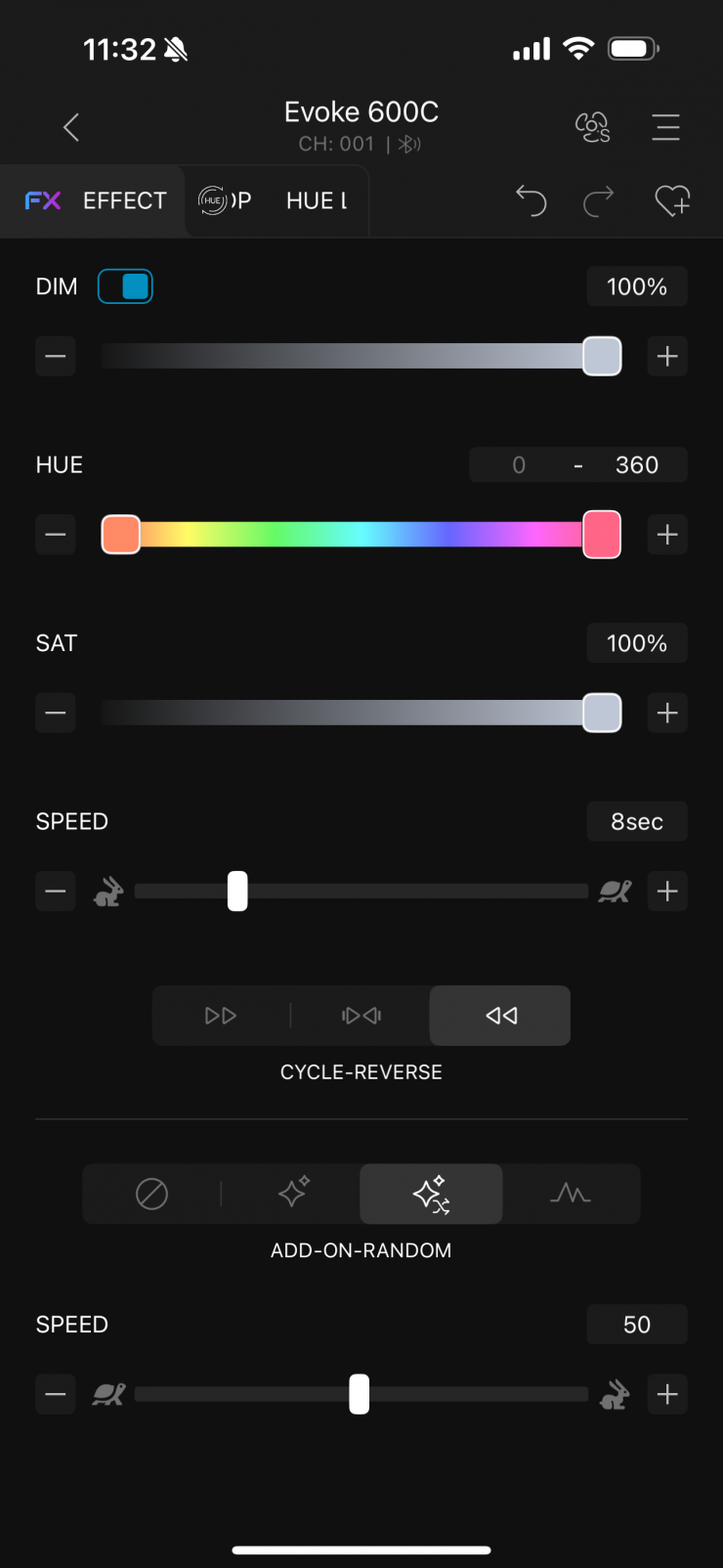Edit the 8sec speed value

636,822
